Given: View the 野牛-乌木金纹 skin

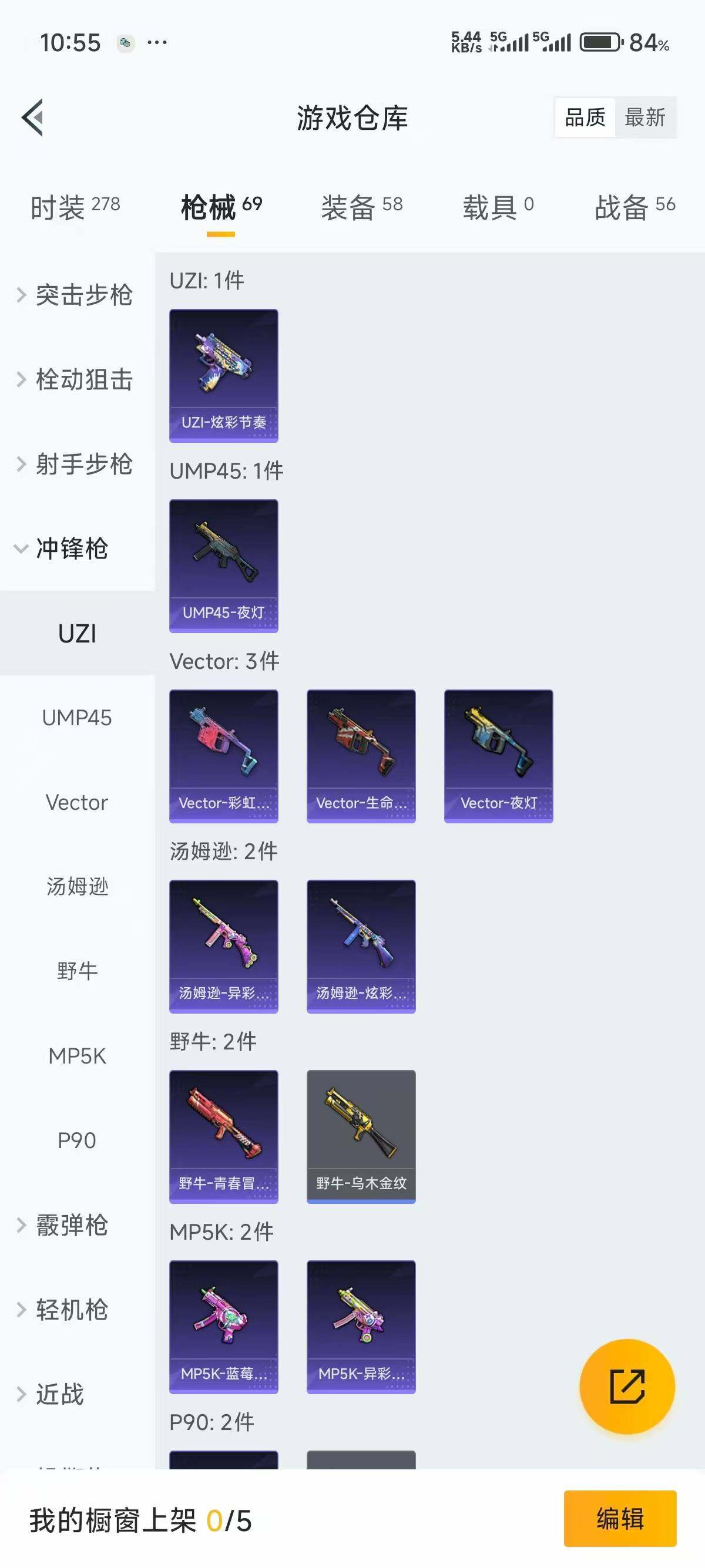Looking at the screenshot, I should 360,1136.
